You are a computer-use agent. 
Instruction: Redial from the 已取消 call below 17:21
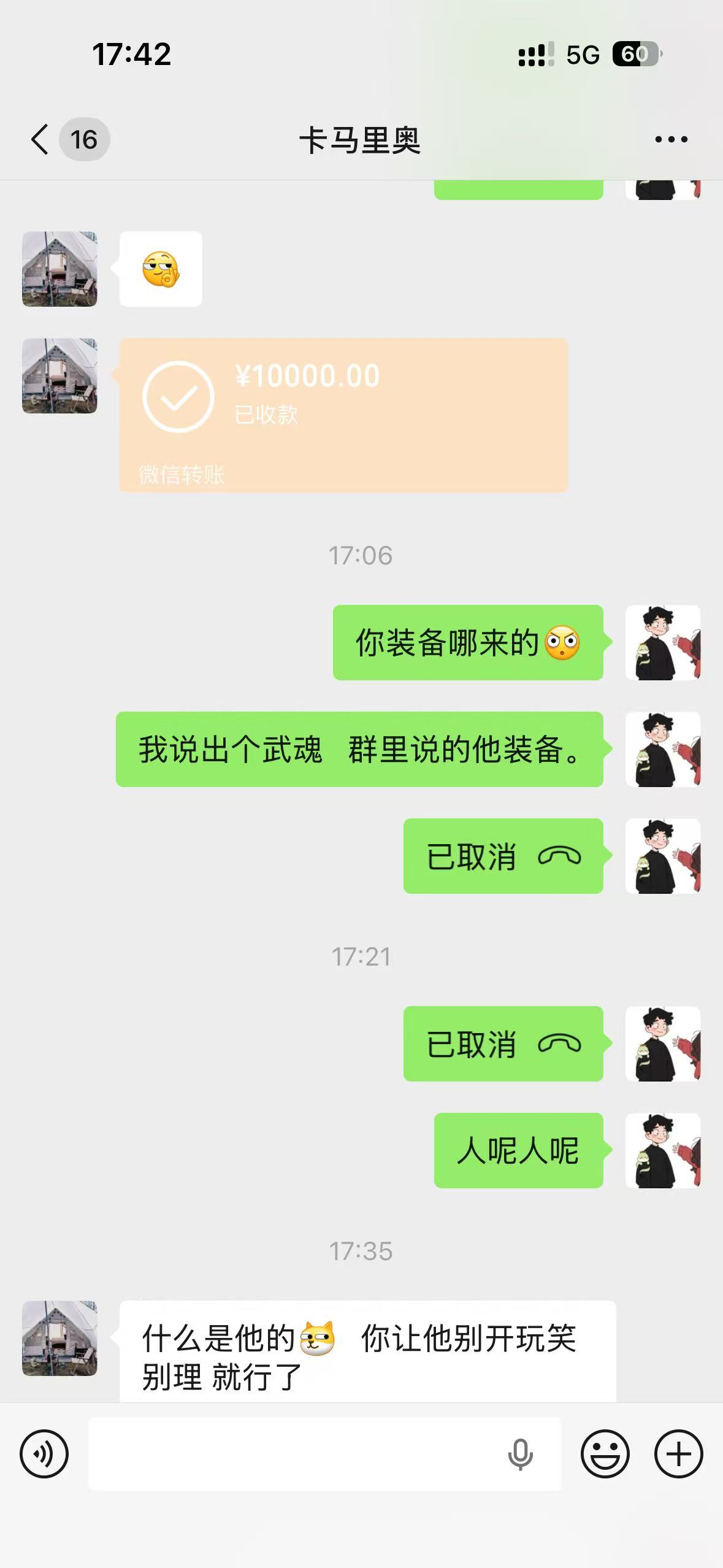point(503,1043)
